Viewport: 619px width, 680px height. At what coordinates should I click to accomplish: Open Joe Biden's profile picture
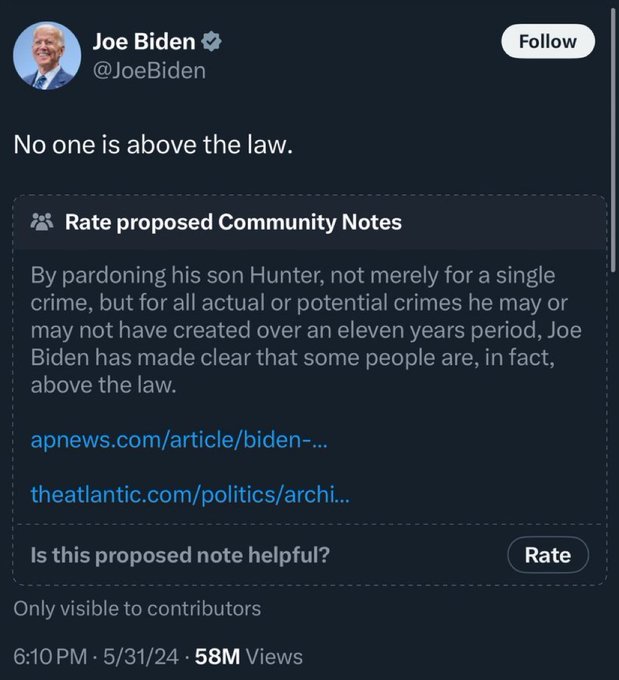pyautogui.click(x=47, y=56)
